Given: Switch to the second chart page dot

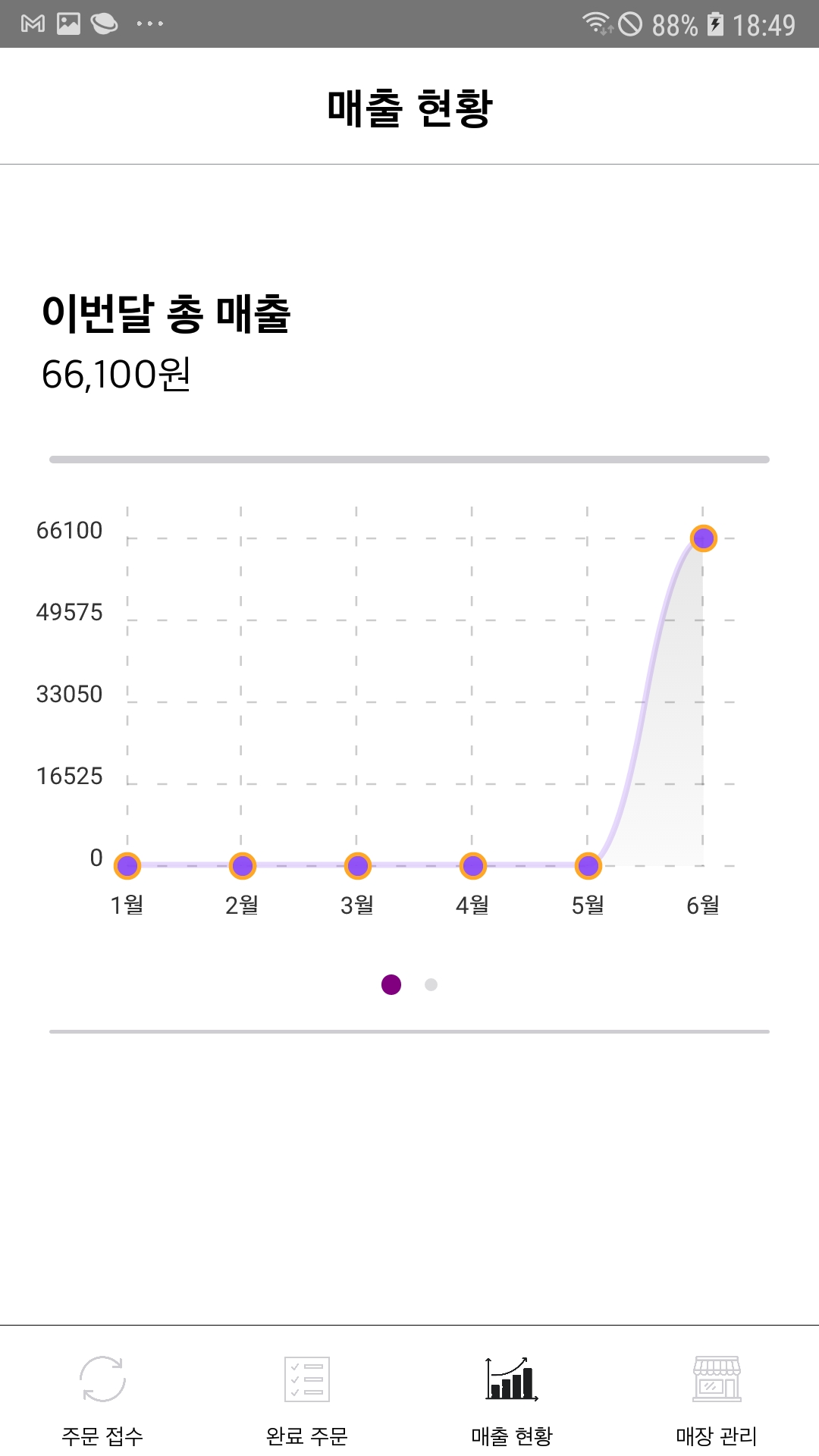Looking at the screenshot, I should (x=429, y=984).
